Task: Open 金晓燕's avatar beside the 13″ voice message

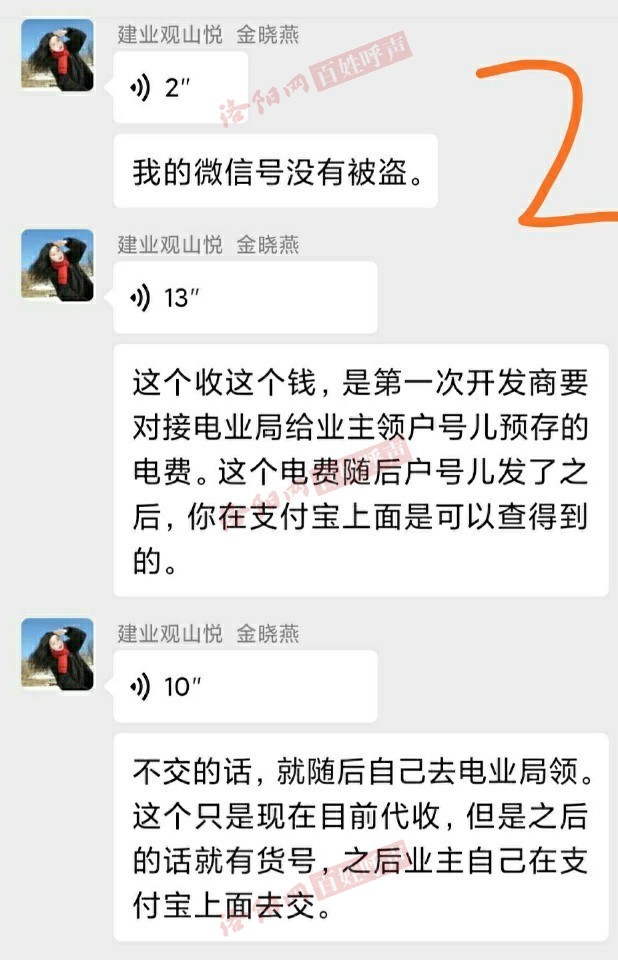Action: (x=58, y=265)
